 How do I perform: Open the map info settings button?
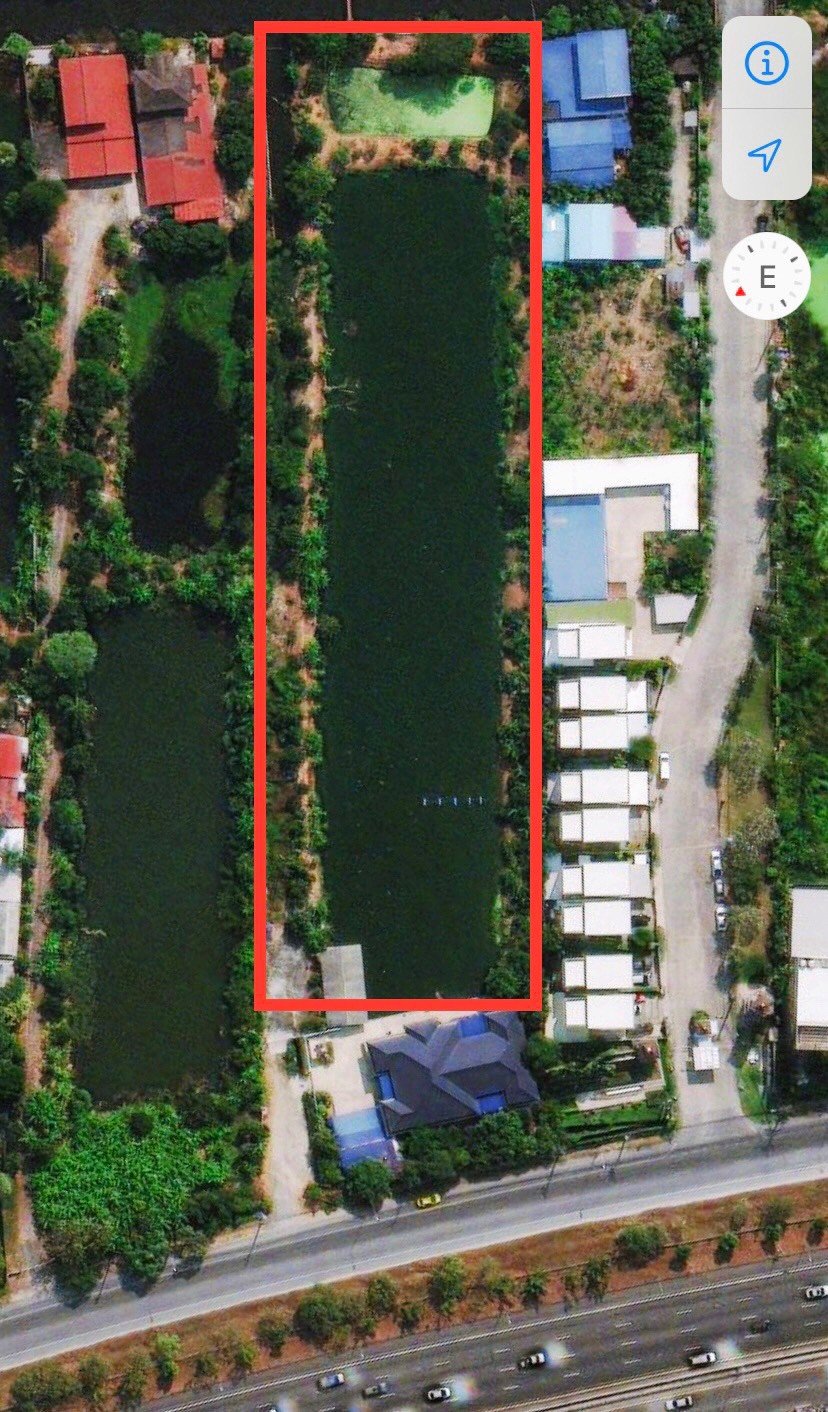pyautogui.click(x=767, y=63)
